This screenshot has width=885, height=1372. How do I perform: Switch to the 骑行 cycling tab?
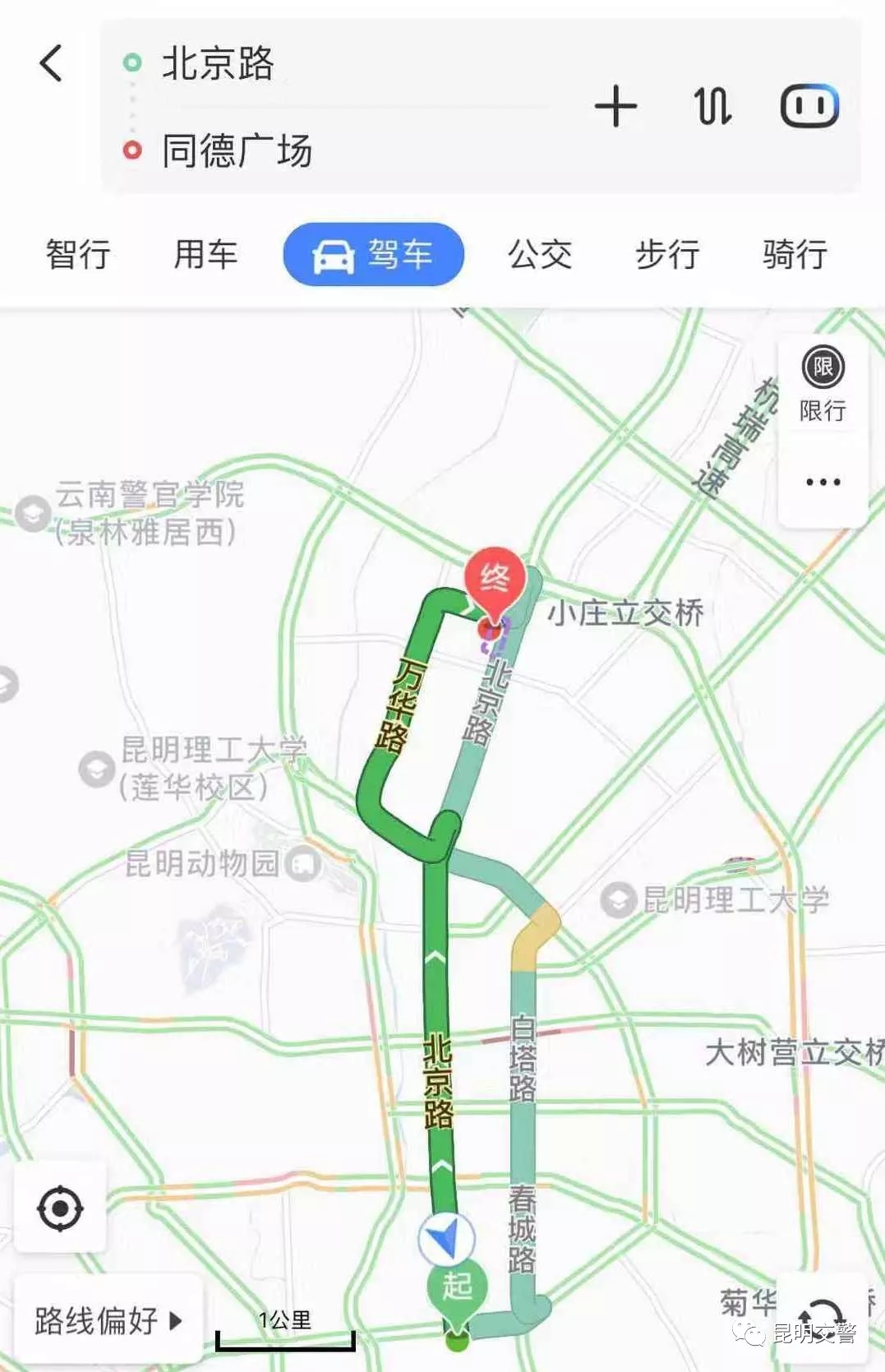[795, 254]
